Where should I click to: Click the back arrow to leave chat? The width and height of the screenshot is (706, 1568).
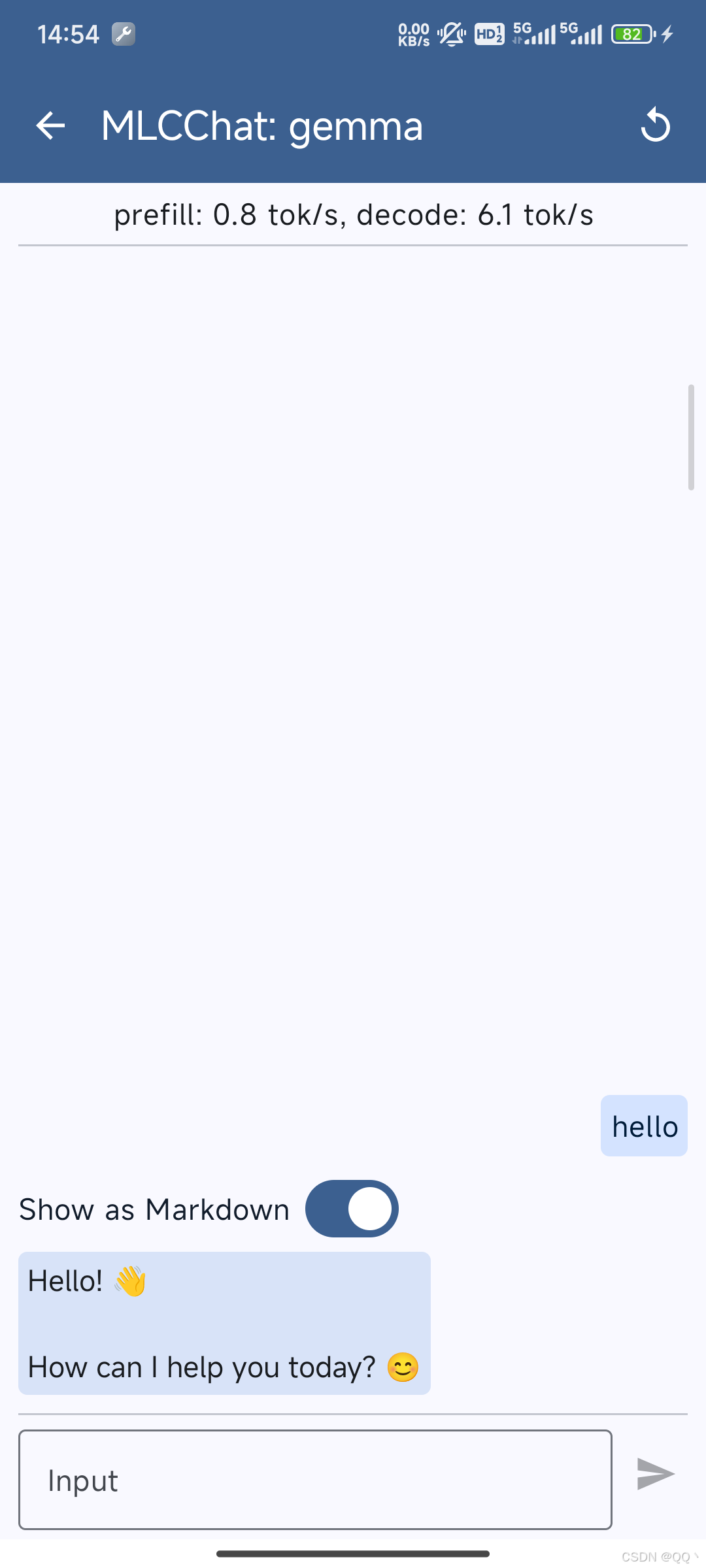(50, 125)
